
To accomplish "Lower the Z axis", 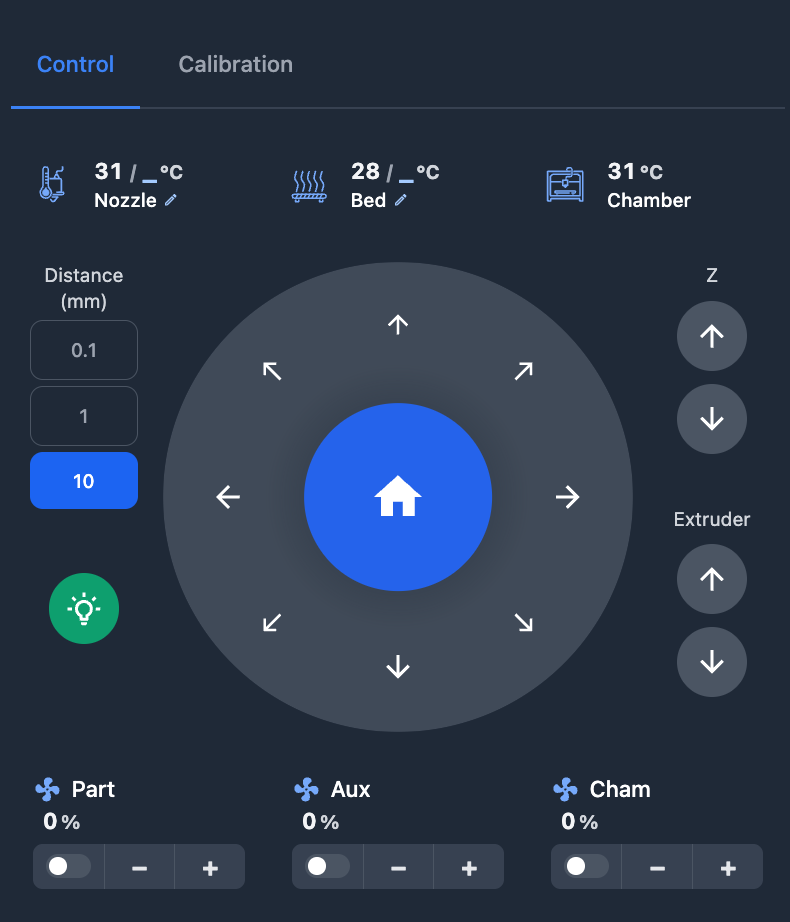I will pyautogui.click(x=711, y=418).
